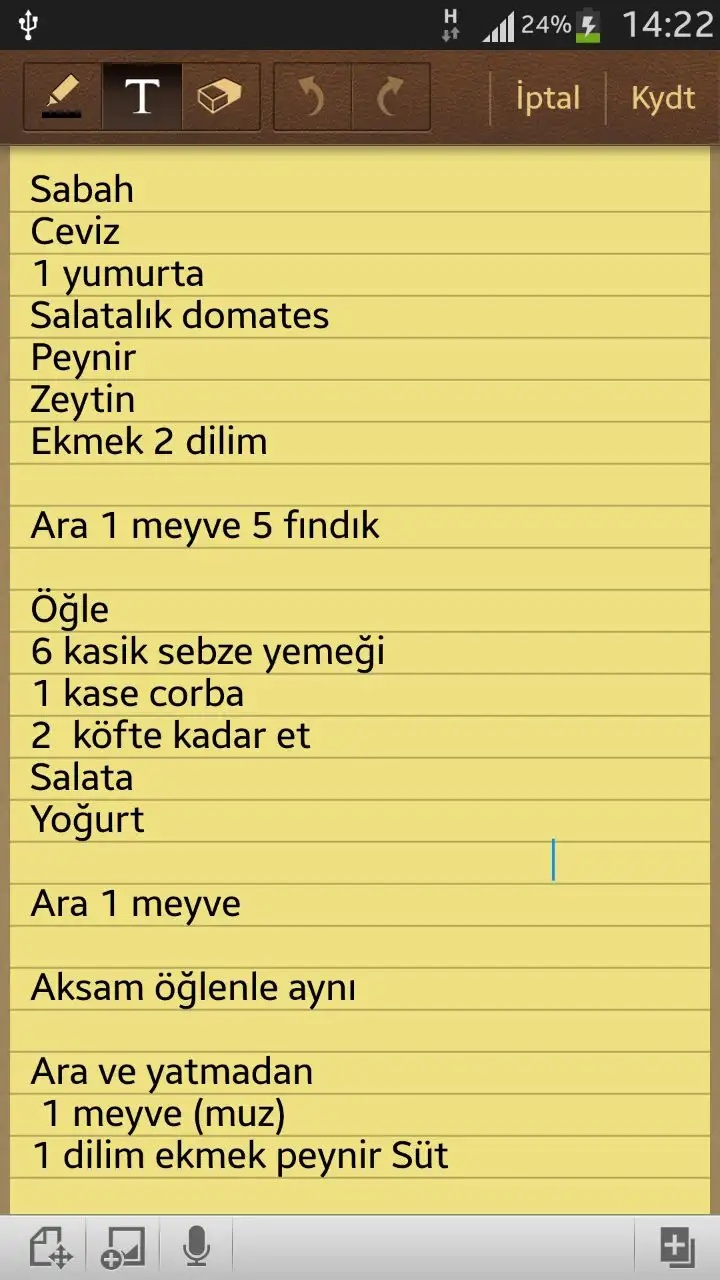This screenshot has height=1280, width=720.
Task: Place cursor in the note text area
Action: [x=360, y=680]
